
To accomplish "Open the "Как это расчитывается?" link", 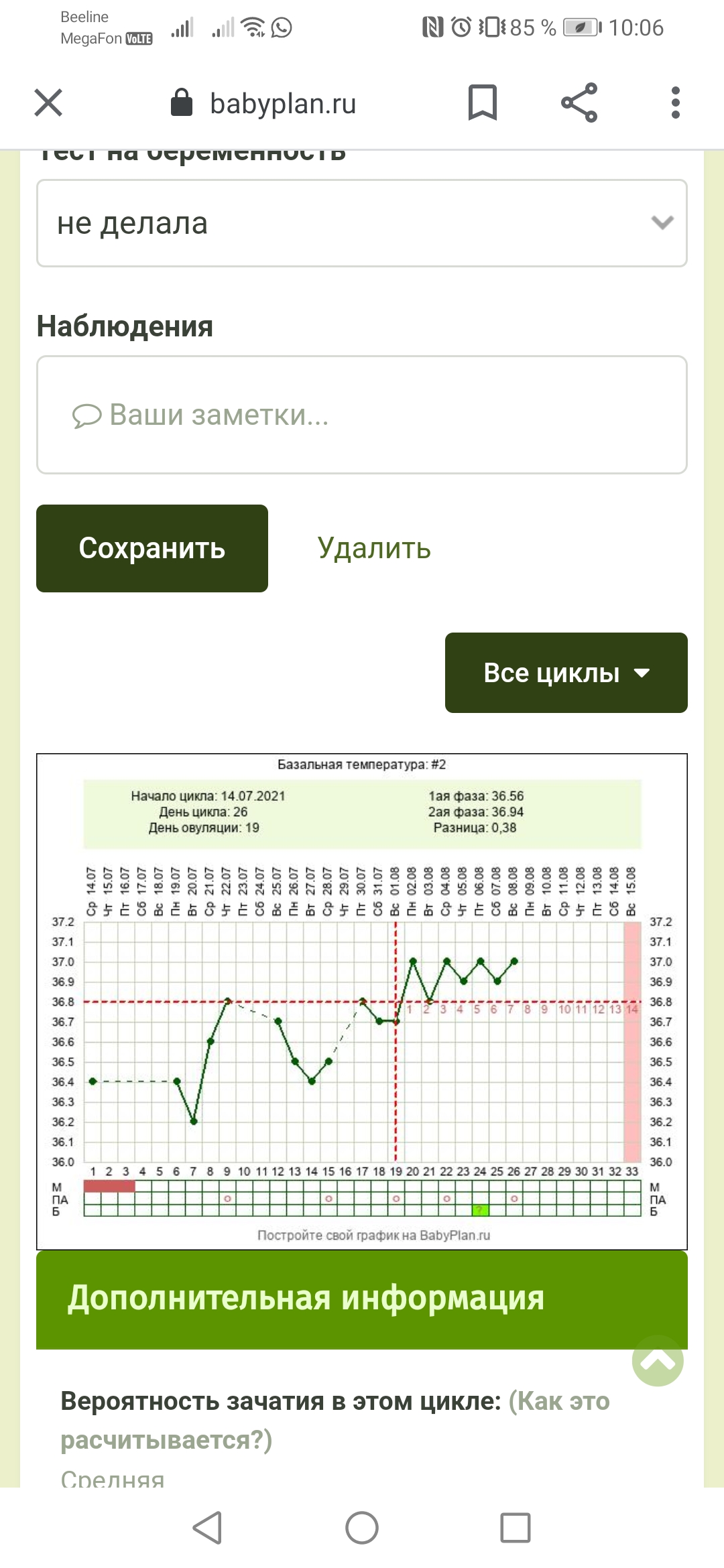I will (335, 1420).
